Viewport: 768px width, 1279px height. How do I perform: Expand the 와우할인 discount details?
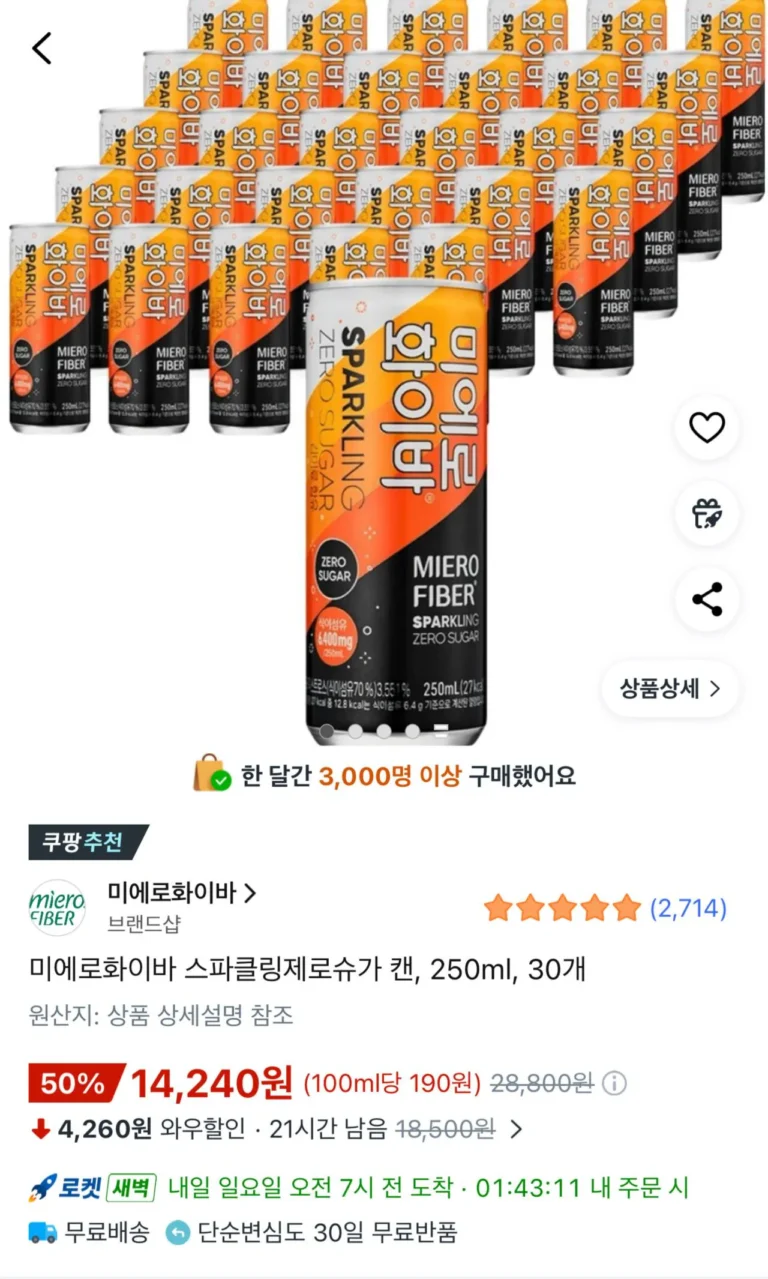516,1130
